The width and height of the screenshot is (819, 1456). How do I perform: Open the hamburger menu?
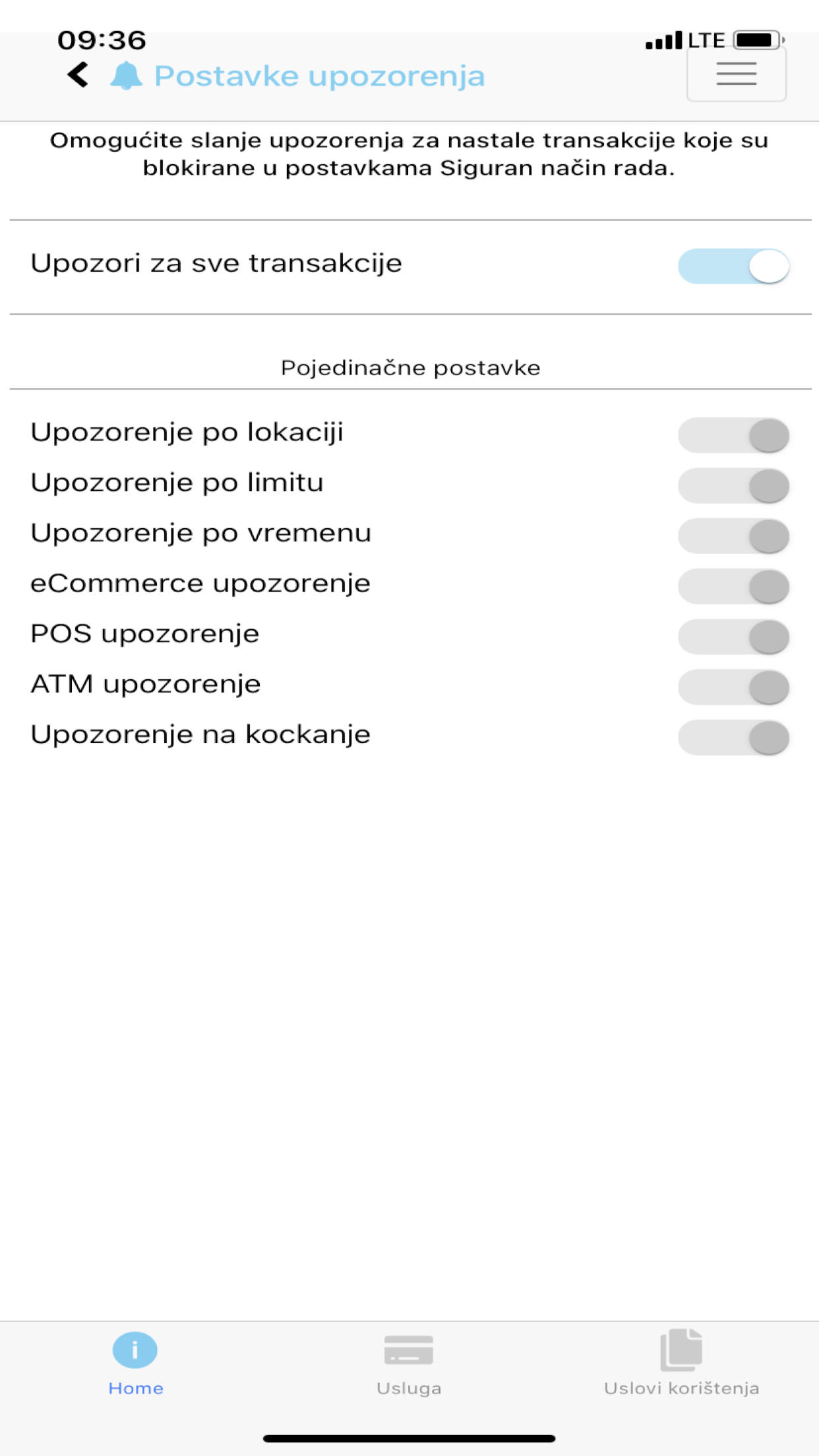coord(735,74)
